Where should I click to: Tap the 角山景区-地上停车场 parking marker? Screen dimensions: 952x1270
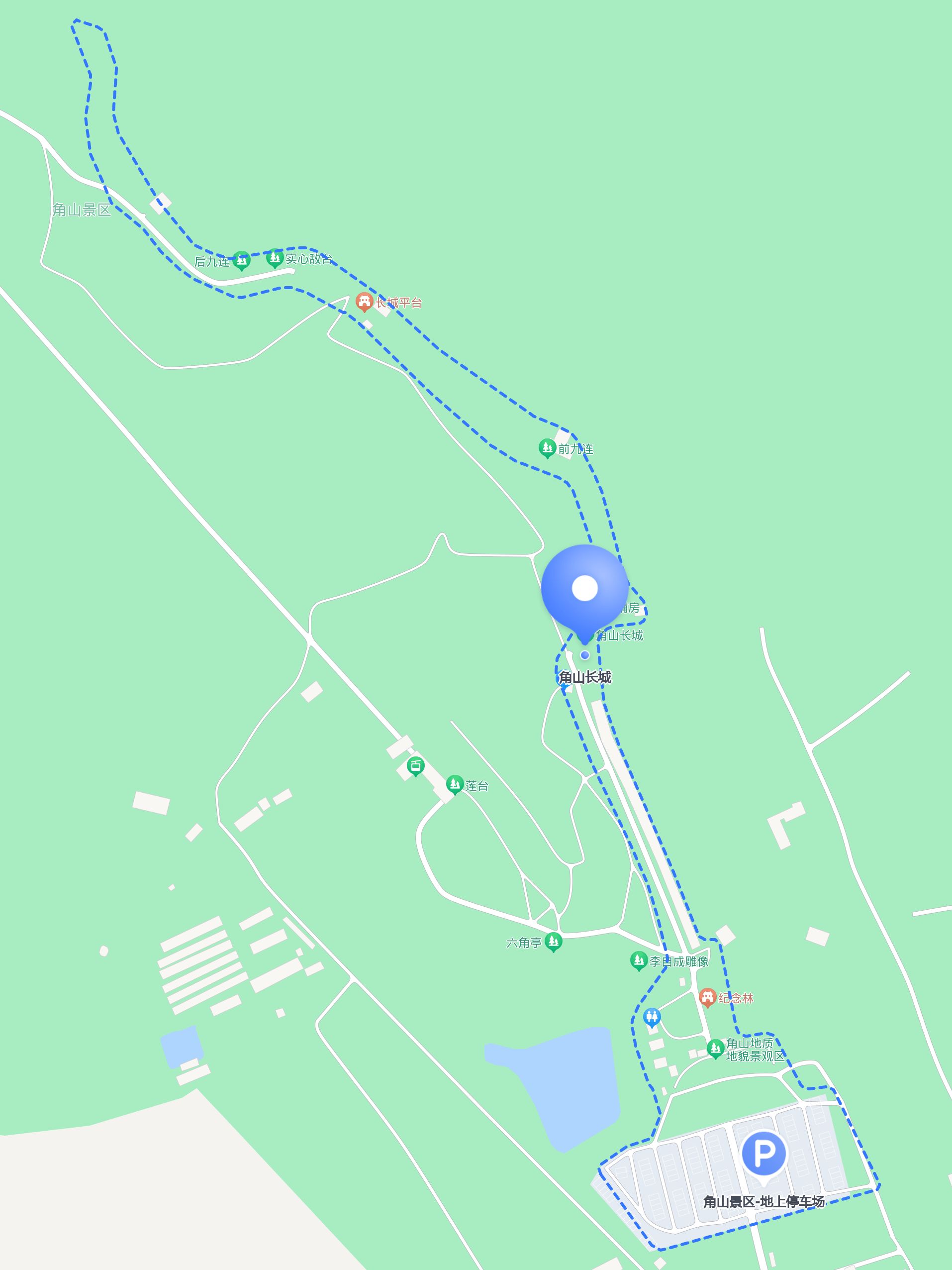point(763,1153)
